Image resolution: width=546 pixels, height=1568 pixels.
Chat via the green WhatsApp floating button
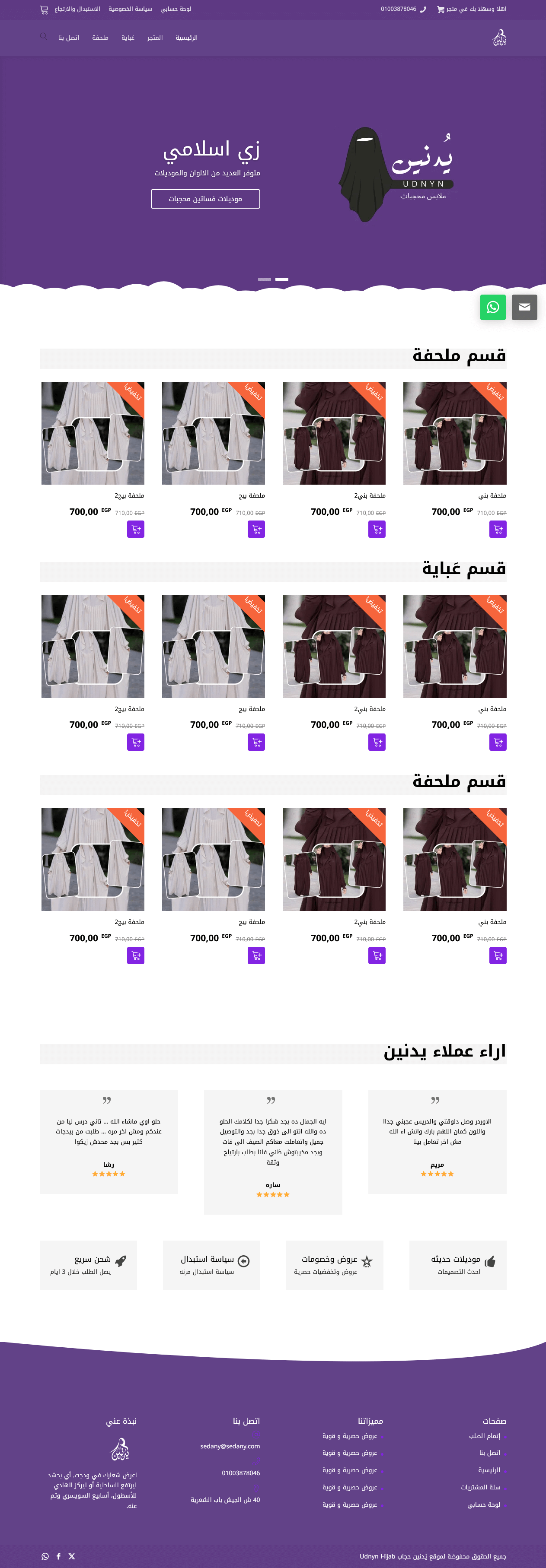tap(492, 308)
